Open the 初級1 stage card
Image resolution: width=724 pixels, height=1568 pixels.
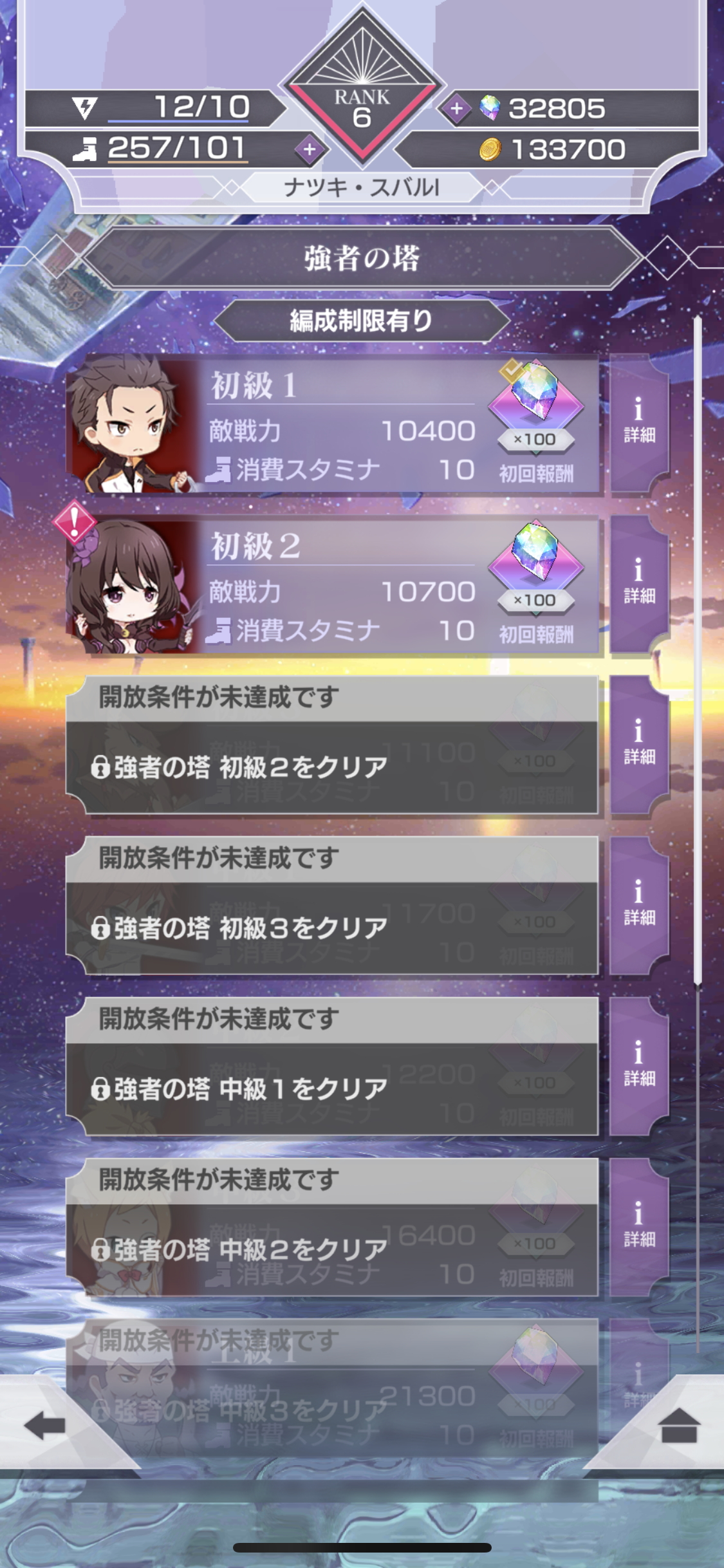335,425
